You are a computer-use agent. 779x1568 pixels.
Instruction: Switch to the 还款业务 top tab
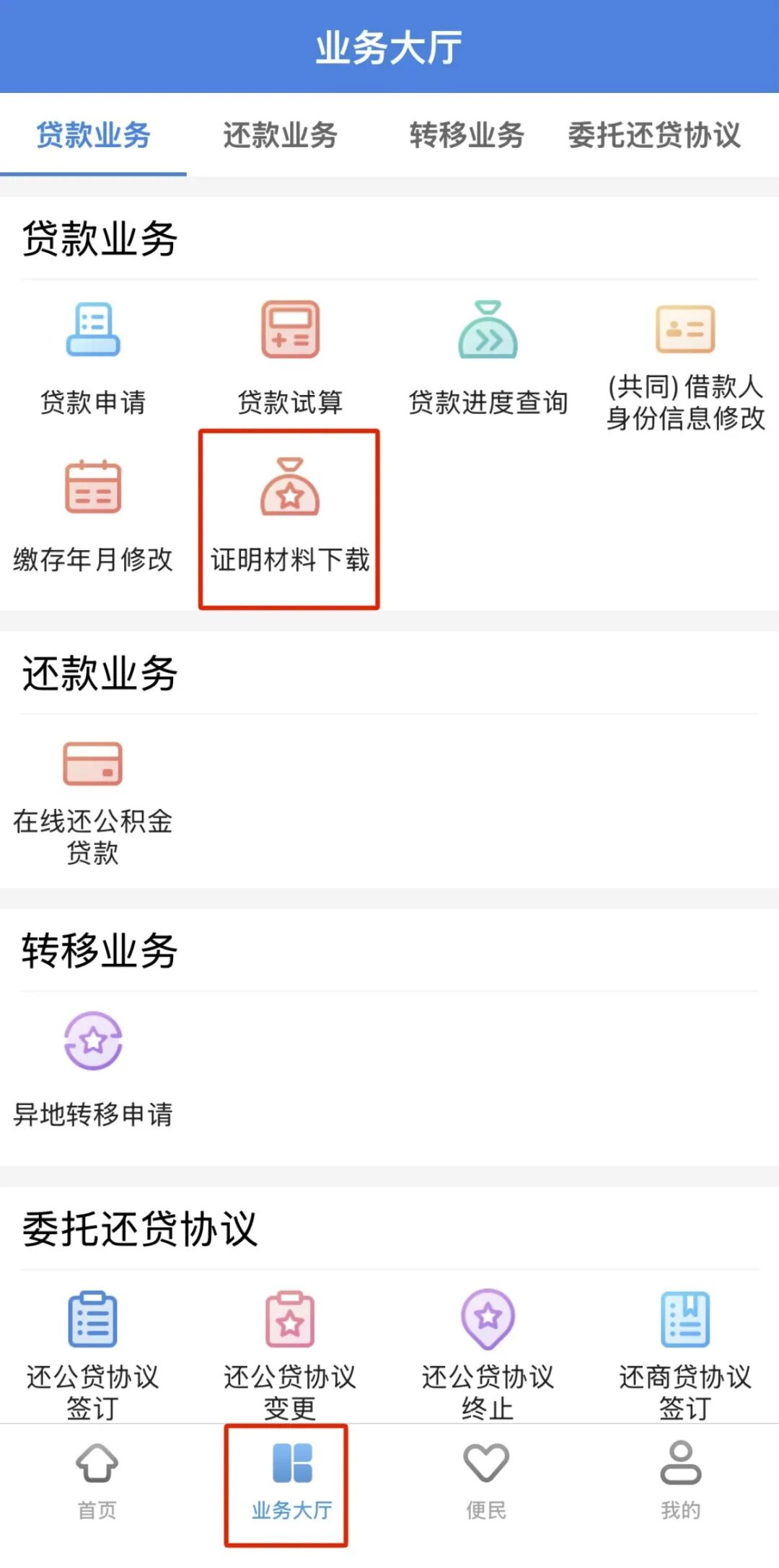[280, 135]
